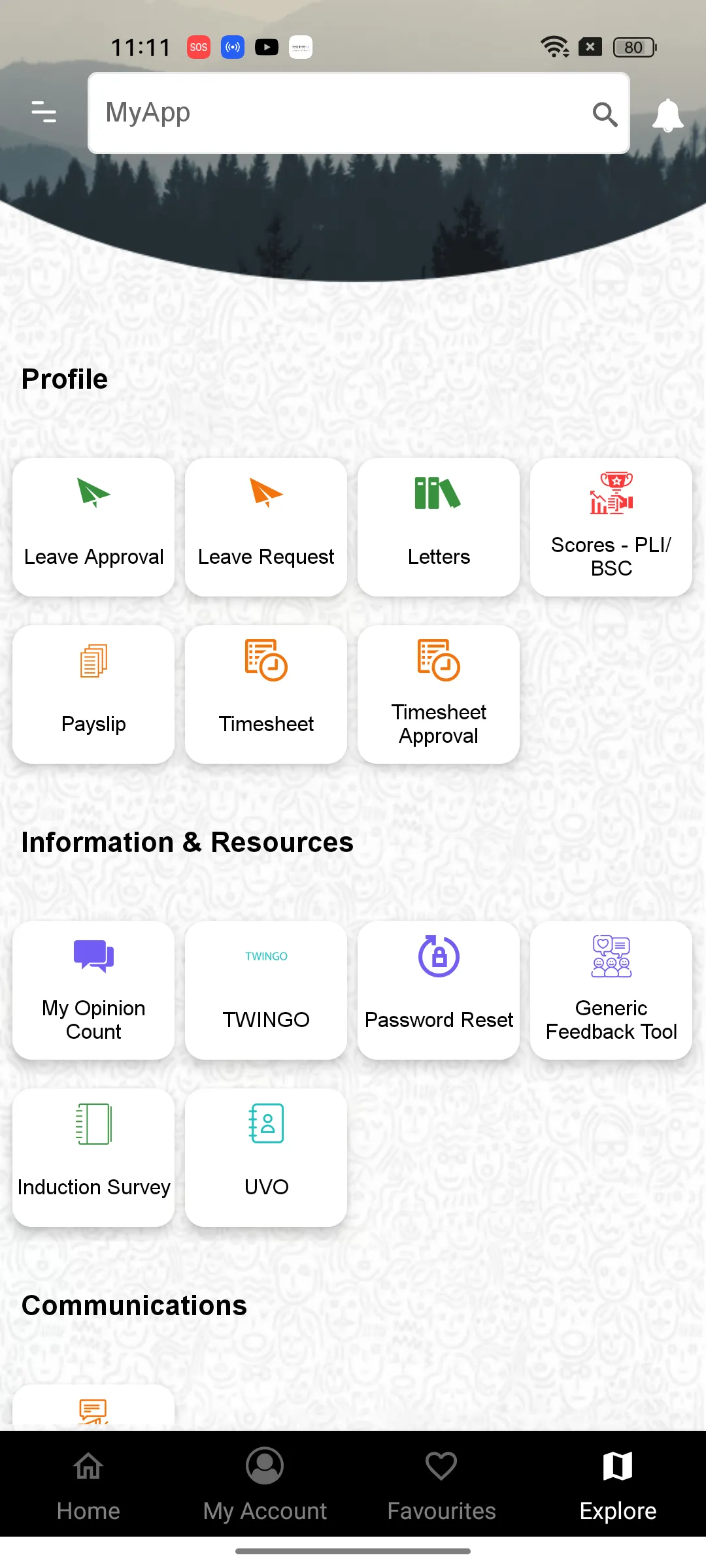Open Leave Approval tile
Image resolution: width=706 pixels, height=1568 pixels.
(93, 527)
